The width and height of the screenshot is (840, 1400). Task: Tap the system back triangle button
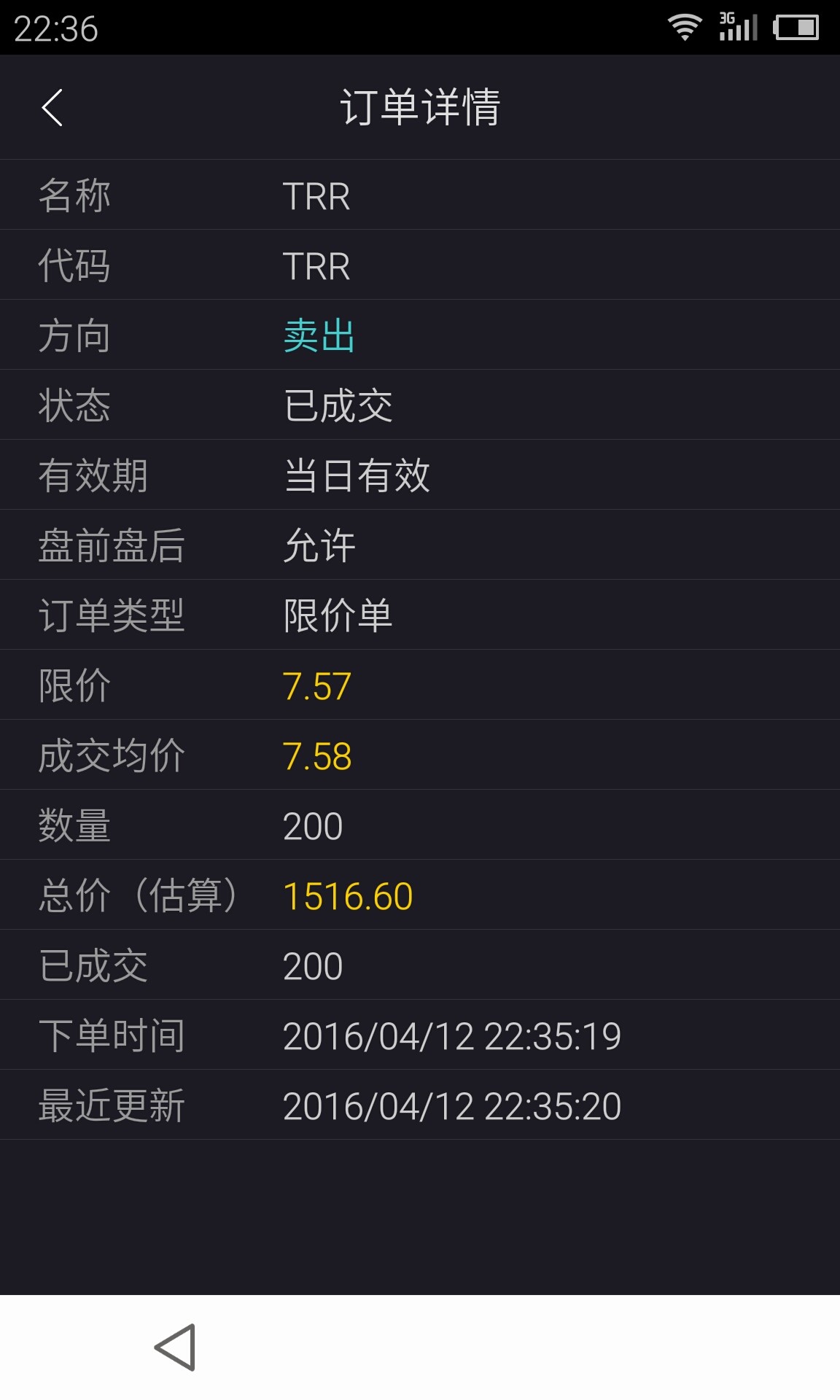(176, 1347)
